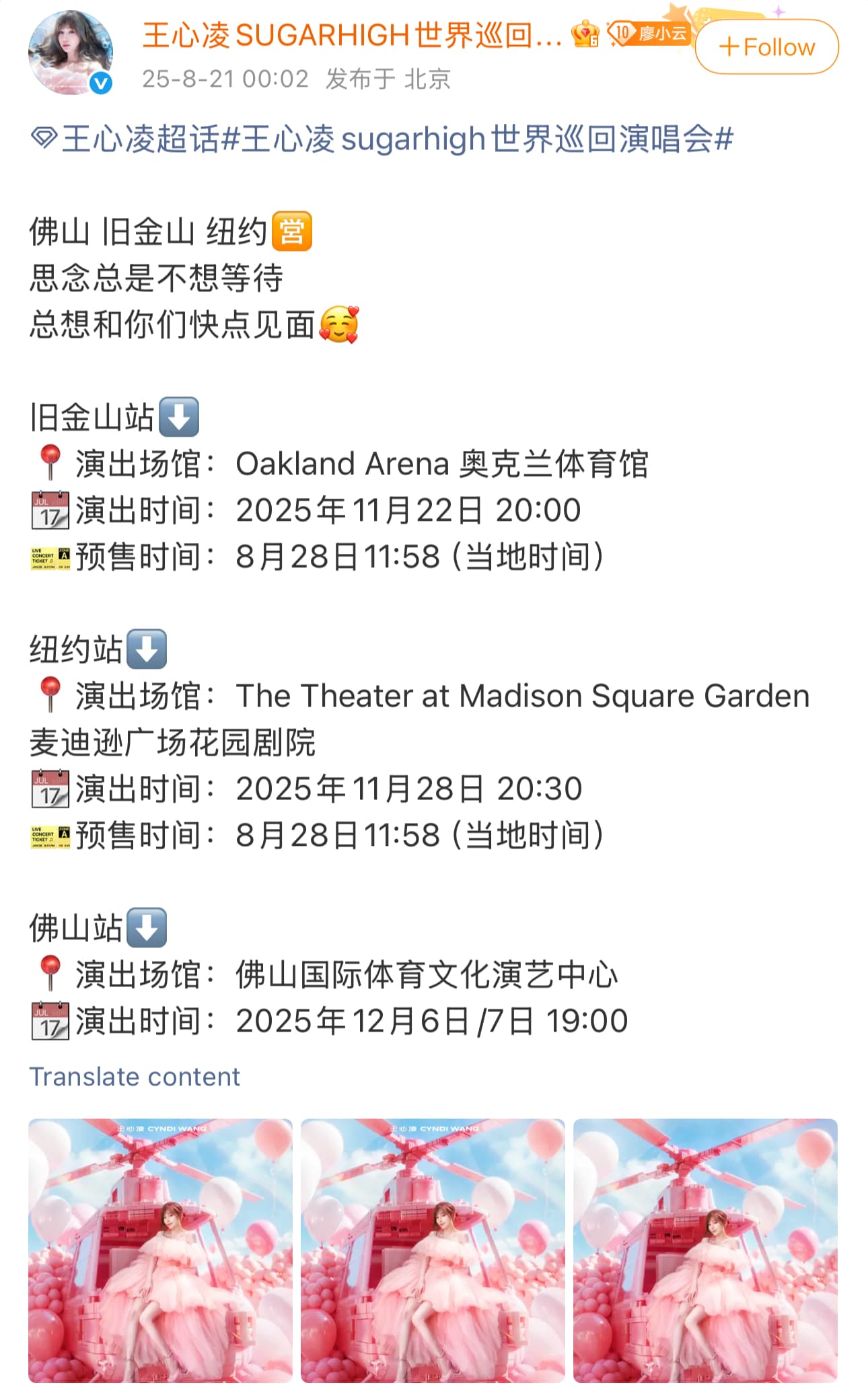The width and height of the screenshot is (868, 1397).
Task: View the first concert poster image
Action: 160,1250
